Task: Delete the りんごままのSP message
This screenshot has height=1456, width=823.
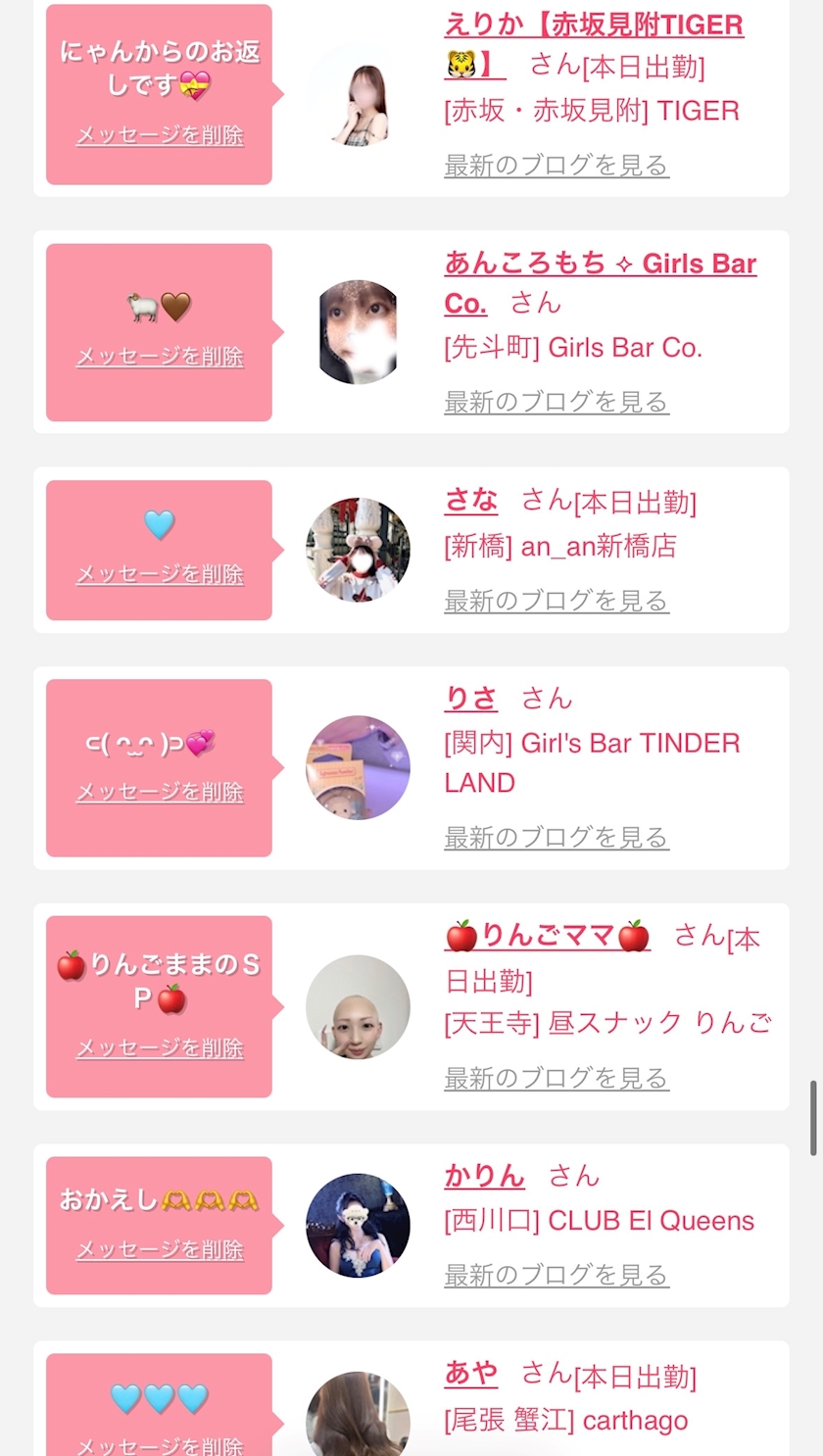Action: tap(160, 1048)
